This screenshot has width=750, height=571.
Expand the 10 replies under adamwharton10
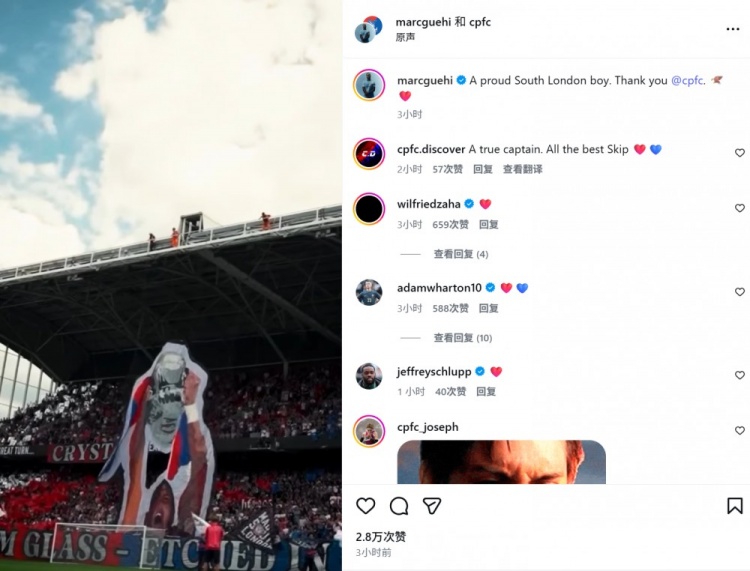(x=462, y=338)
